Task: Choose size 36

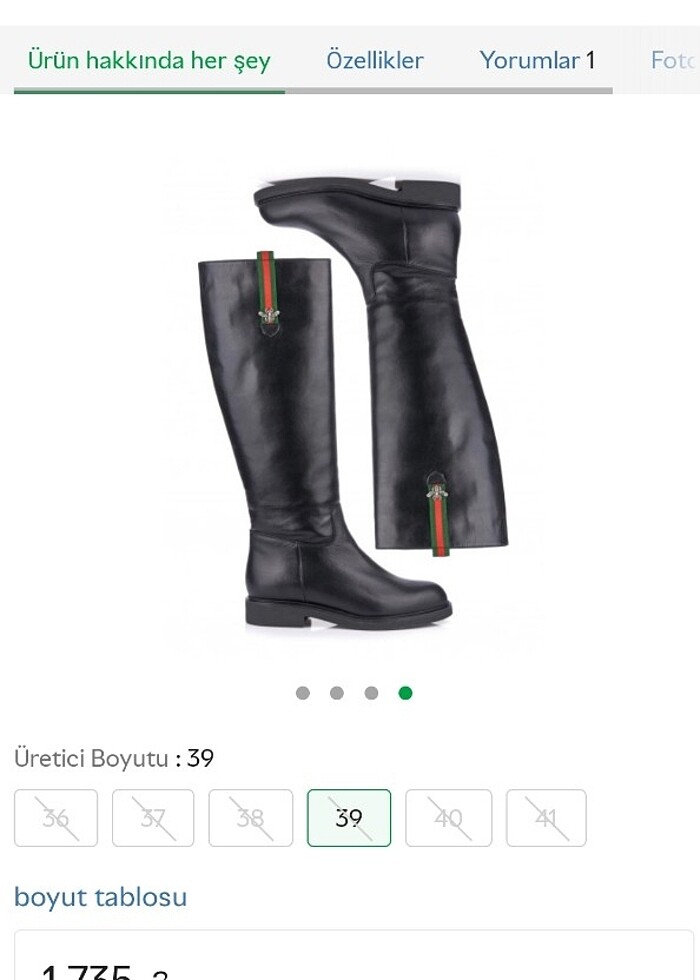Action: 56,818
